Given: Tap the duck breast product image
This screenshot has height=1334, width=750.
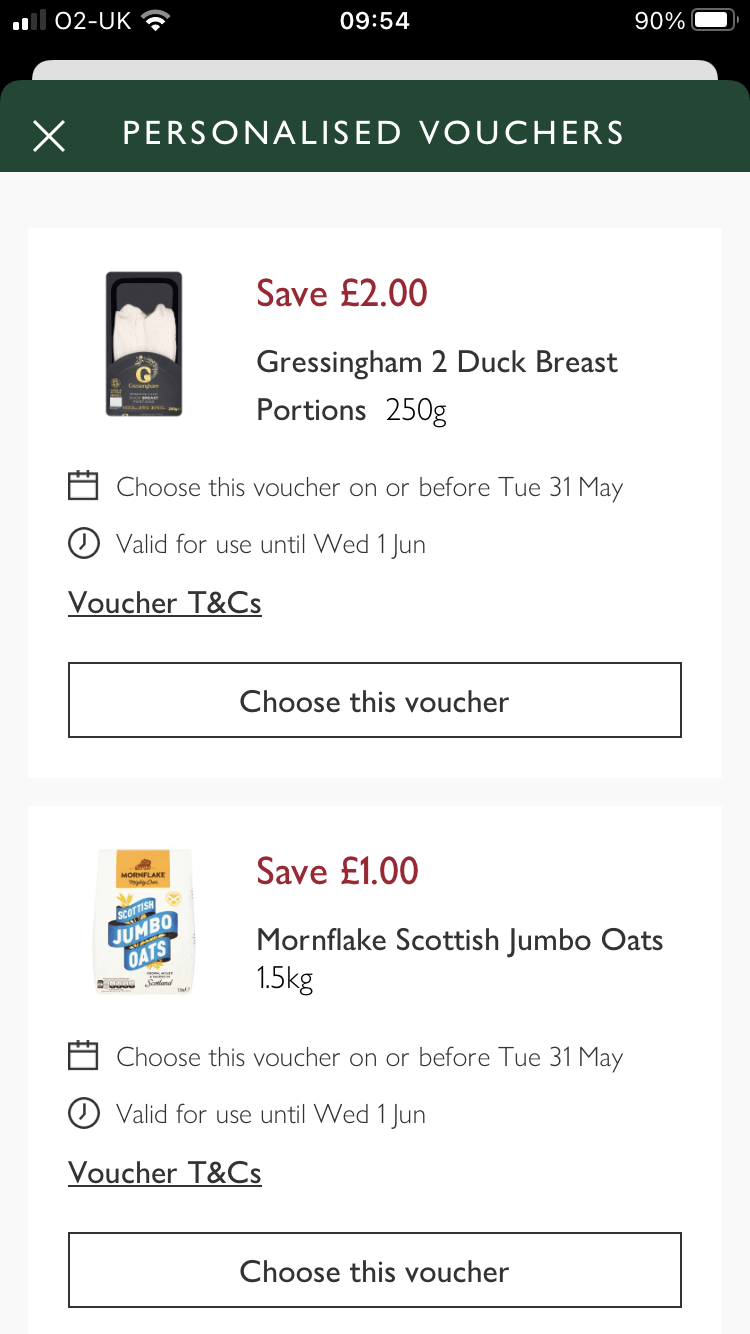Looking at the screenshot, I should point(144,344).
